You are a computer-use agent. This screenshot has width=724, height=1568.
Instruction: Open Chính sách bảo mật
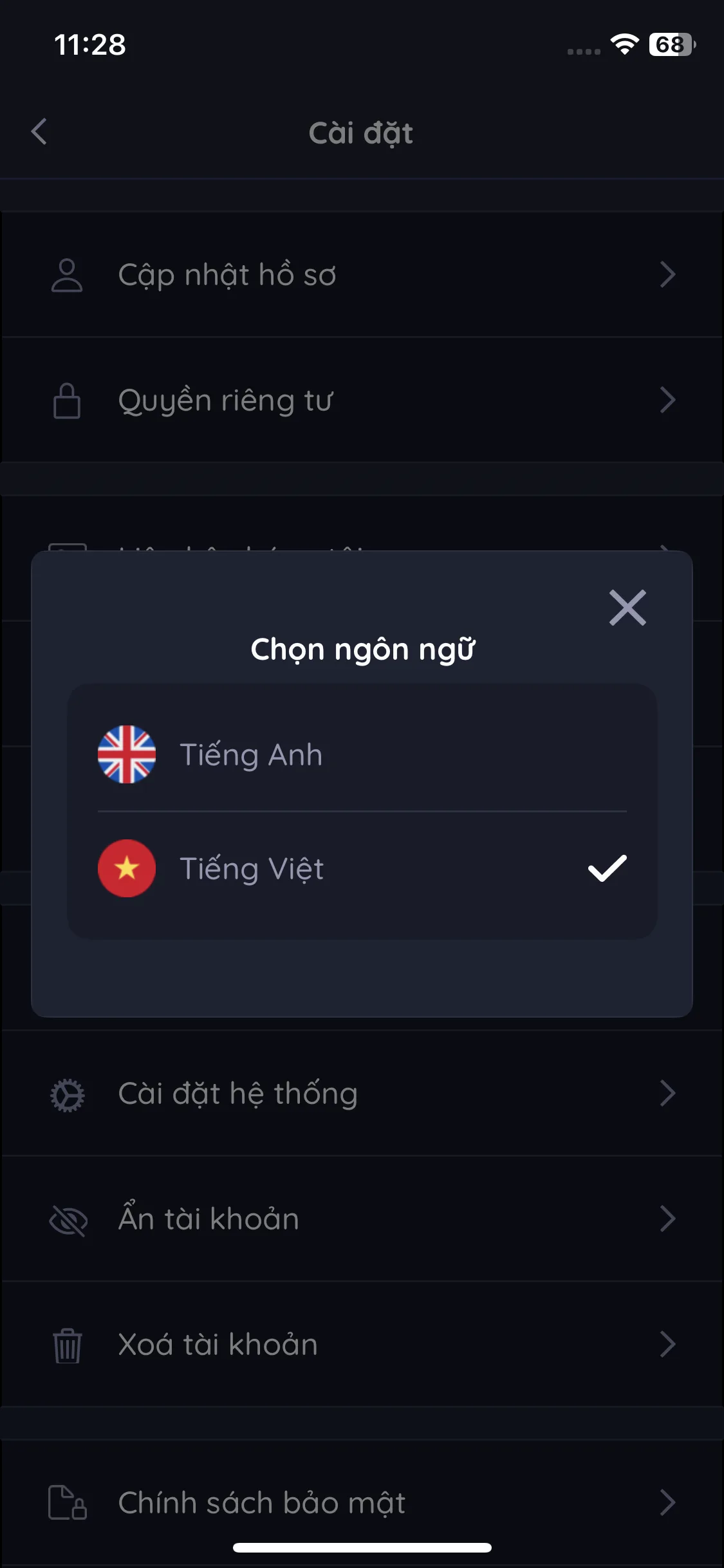[362, 1502]
